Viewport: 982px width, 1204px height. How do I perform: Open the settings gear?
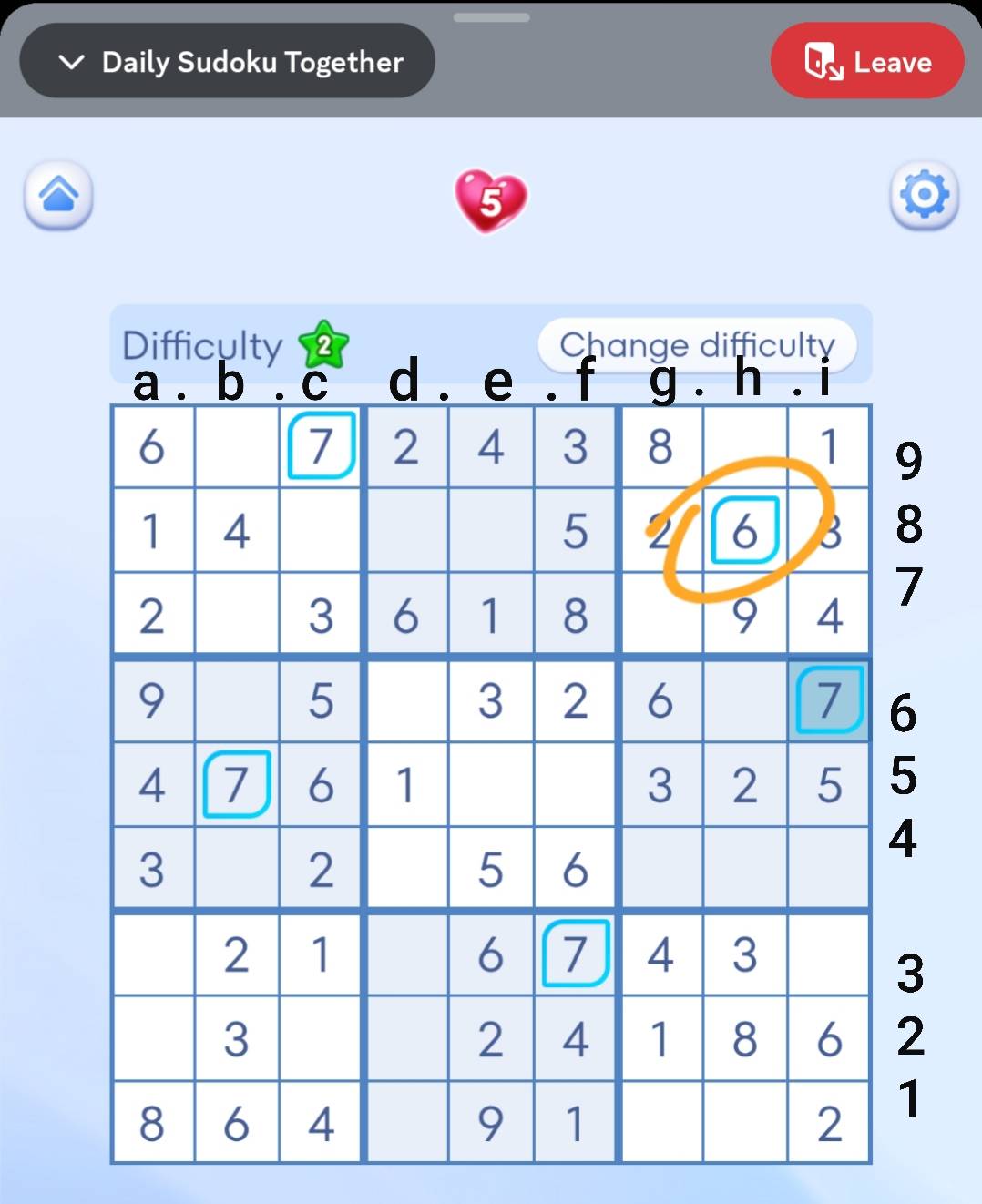coord(924,195)
